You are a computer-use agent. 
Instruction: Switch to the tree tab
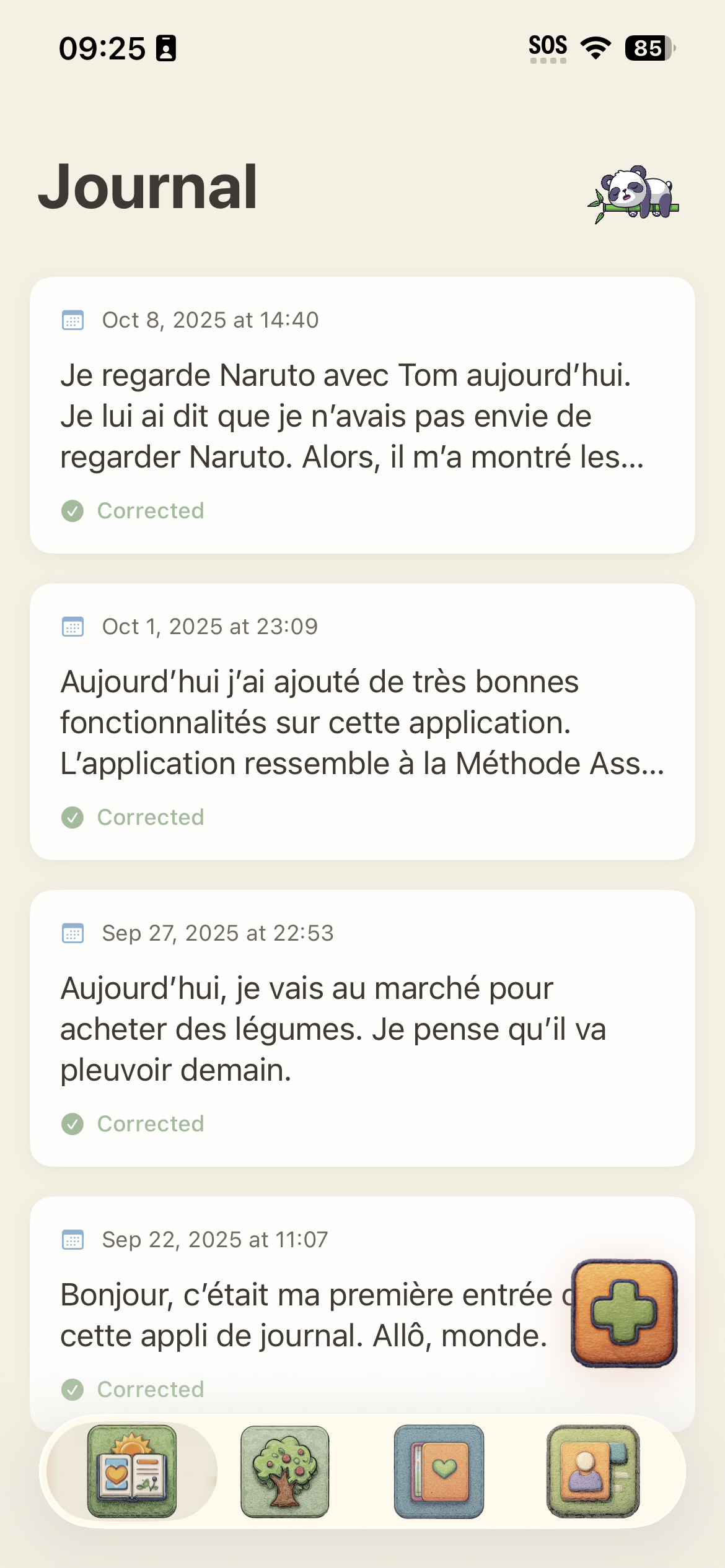click(x=285, y=1471)
